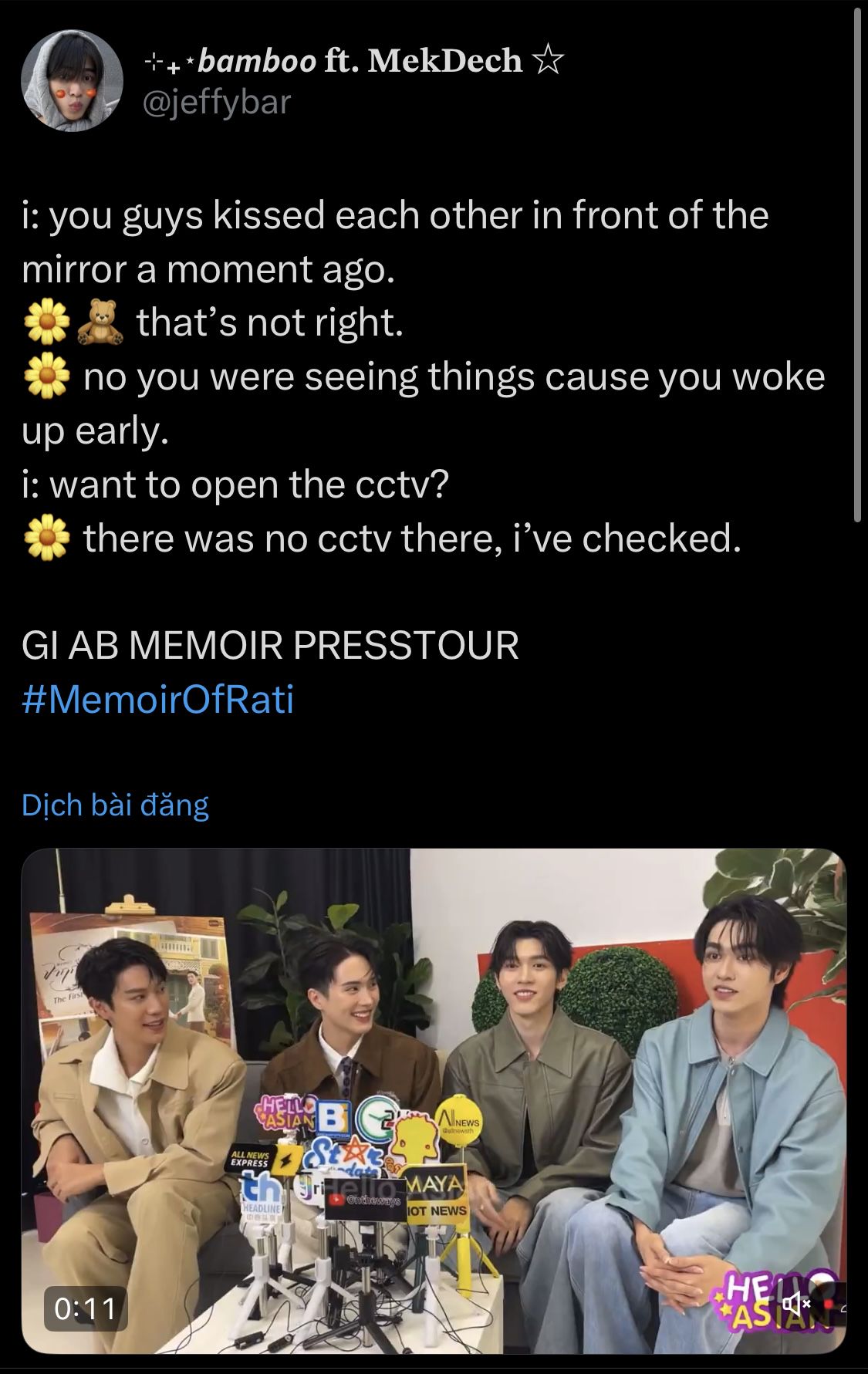Tap Dịch bài đăng to translate post
This screenshot has width=868, height=1374.
(x=116, y=805)
